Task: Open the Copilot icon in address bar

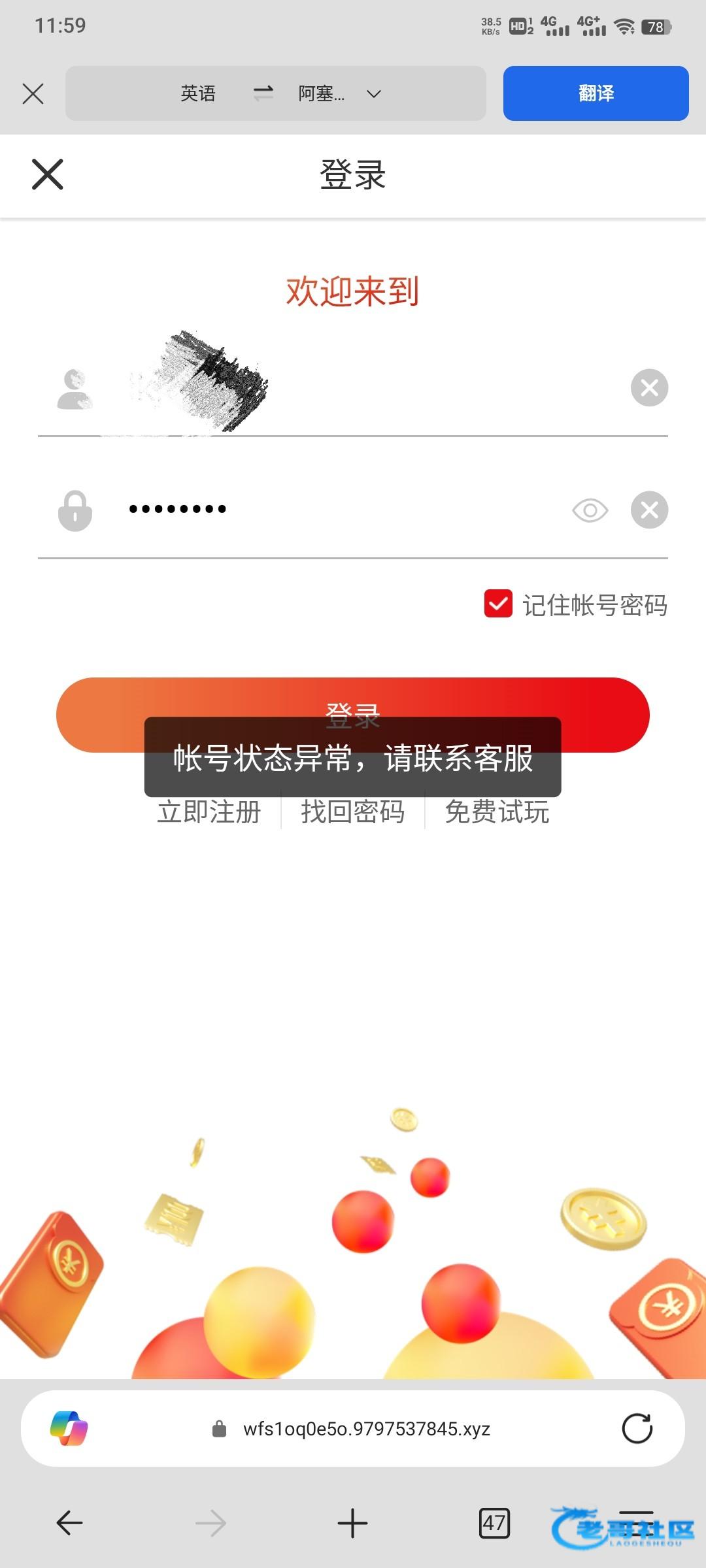Action: click(69, 1429)
